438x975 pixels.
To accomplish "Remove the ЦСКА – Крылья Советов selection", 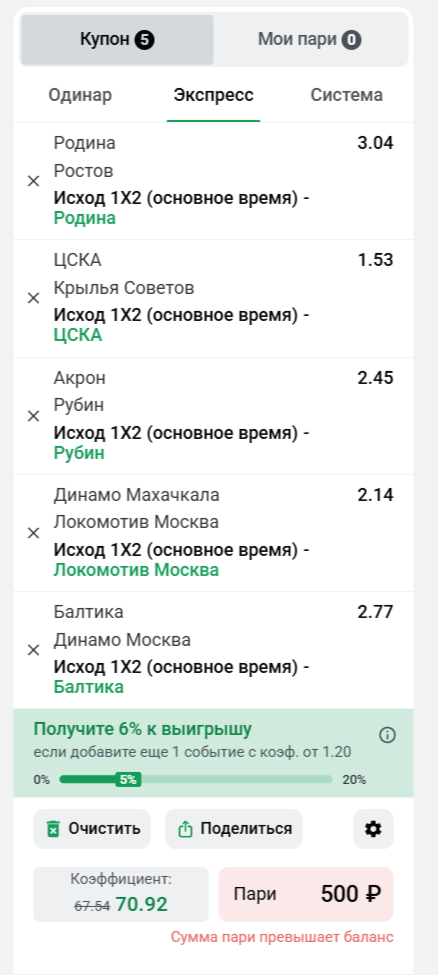I will (x=34, y=298).
